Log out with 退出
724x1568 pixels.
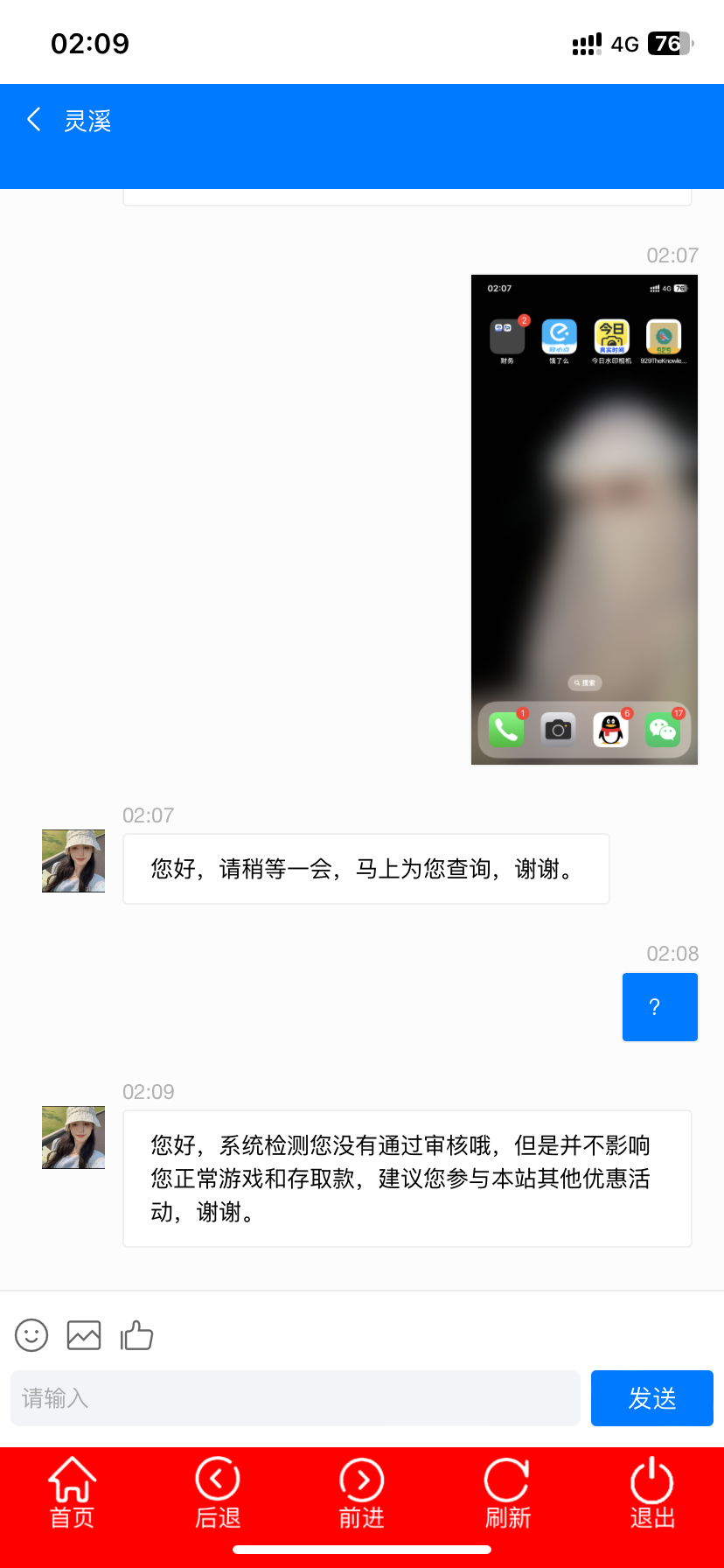coord(652,1493)
